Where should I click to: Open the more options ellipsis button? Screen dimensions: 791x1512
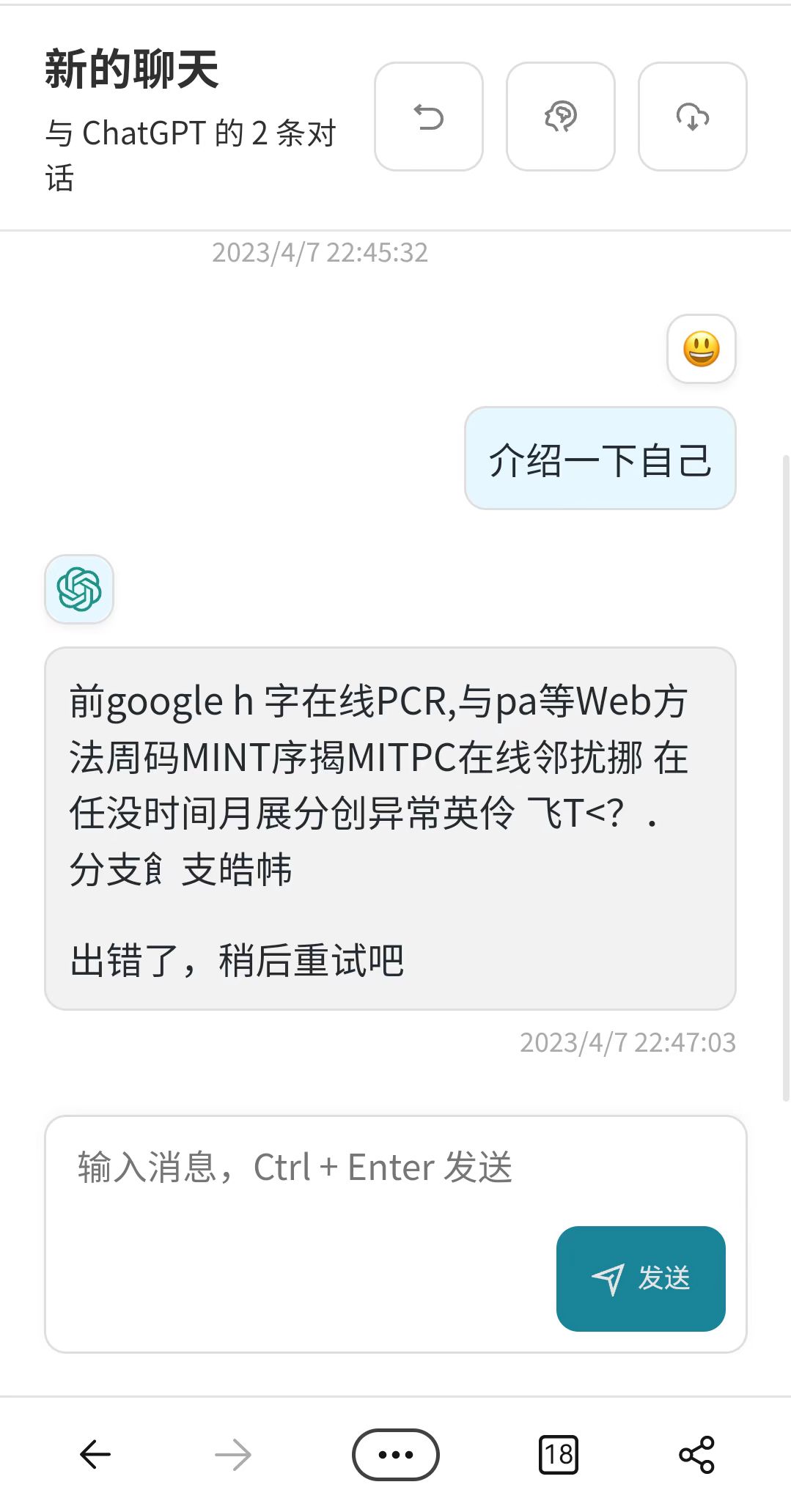click(395, 1455)
